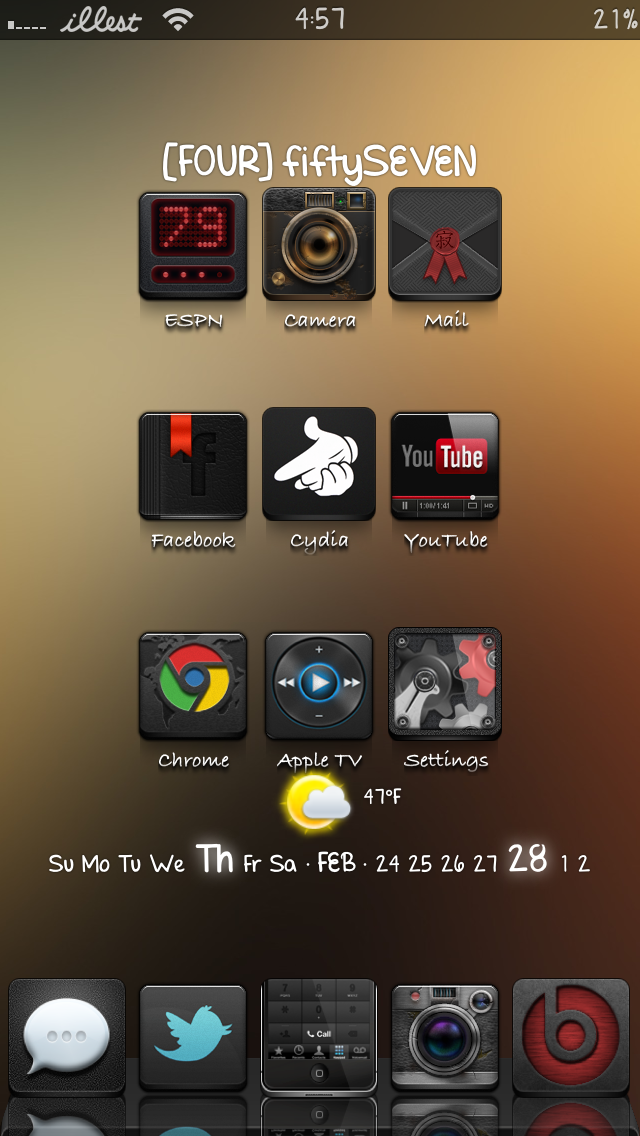Open the YouTube app
The width and height of the screenshot is (640, 1136).
[445, 465]
